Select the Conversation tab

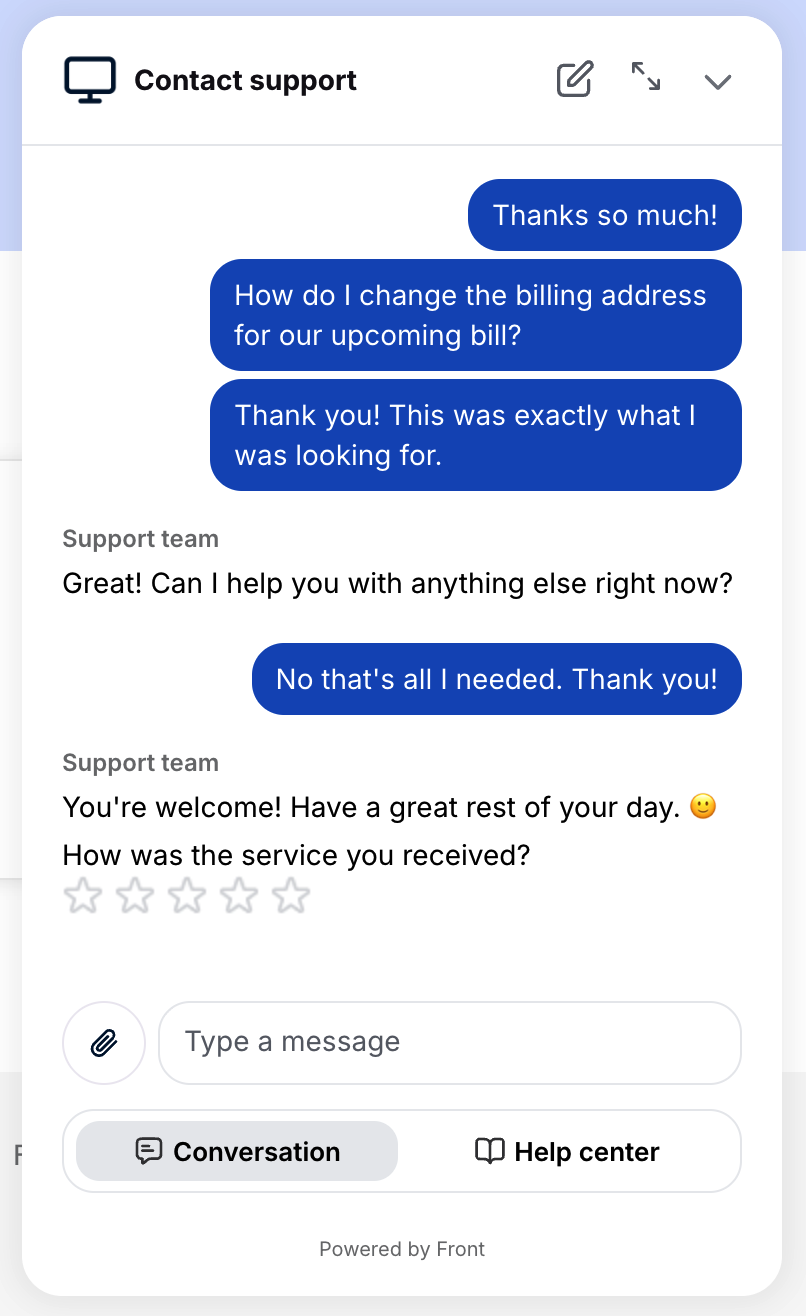coord(237,1152)
